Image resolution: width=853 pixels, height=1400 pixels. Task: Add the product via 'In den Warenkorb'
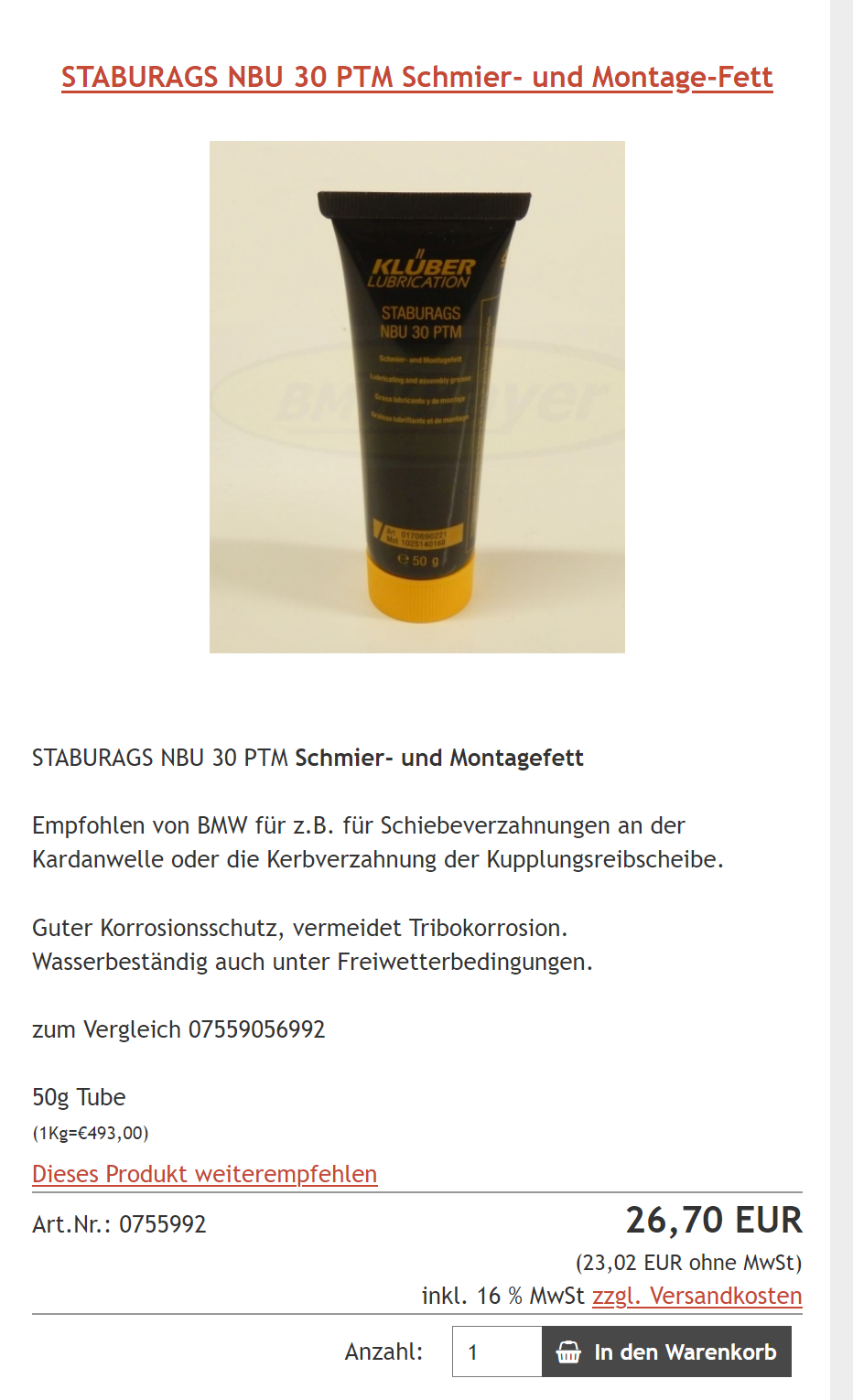click(667, 1352)
